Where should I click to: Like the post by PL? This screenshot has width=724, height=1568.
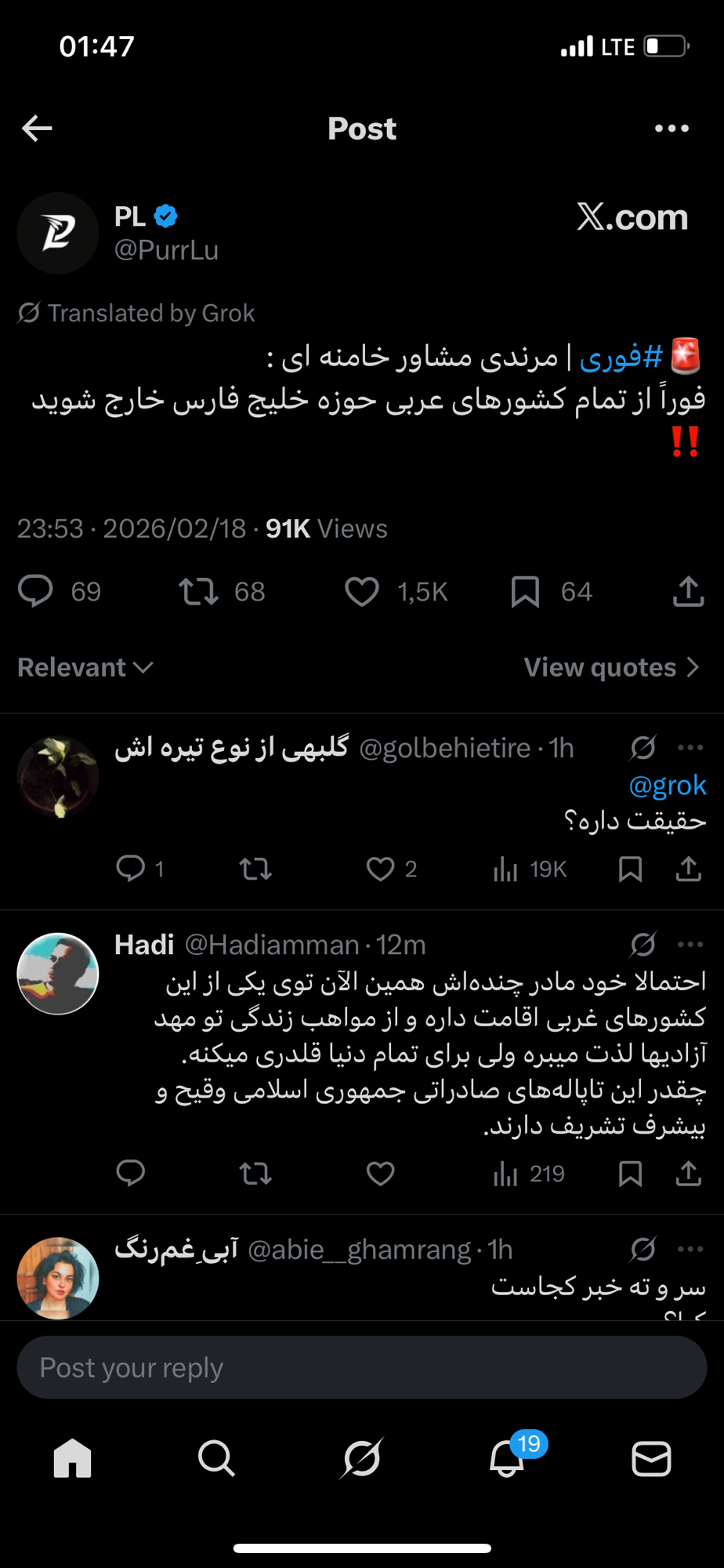[362, 592]
